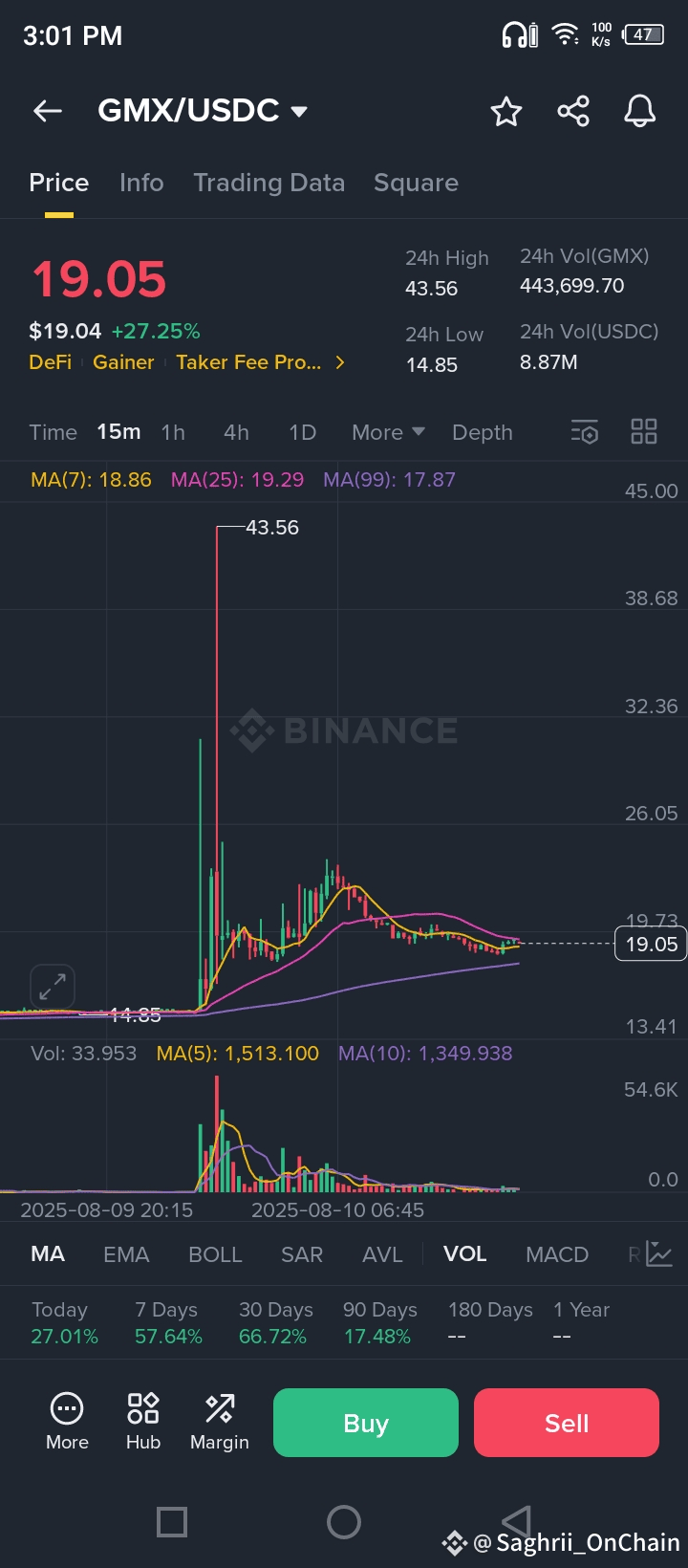Select the 1h chart interval
The width and height of the screenshot is (688, 1568).
pos(173,432)
